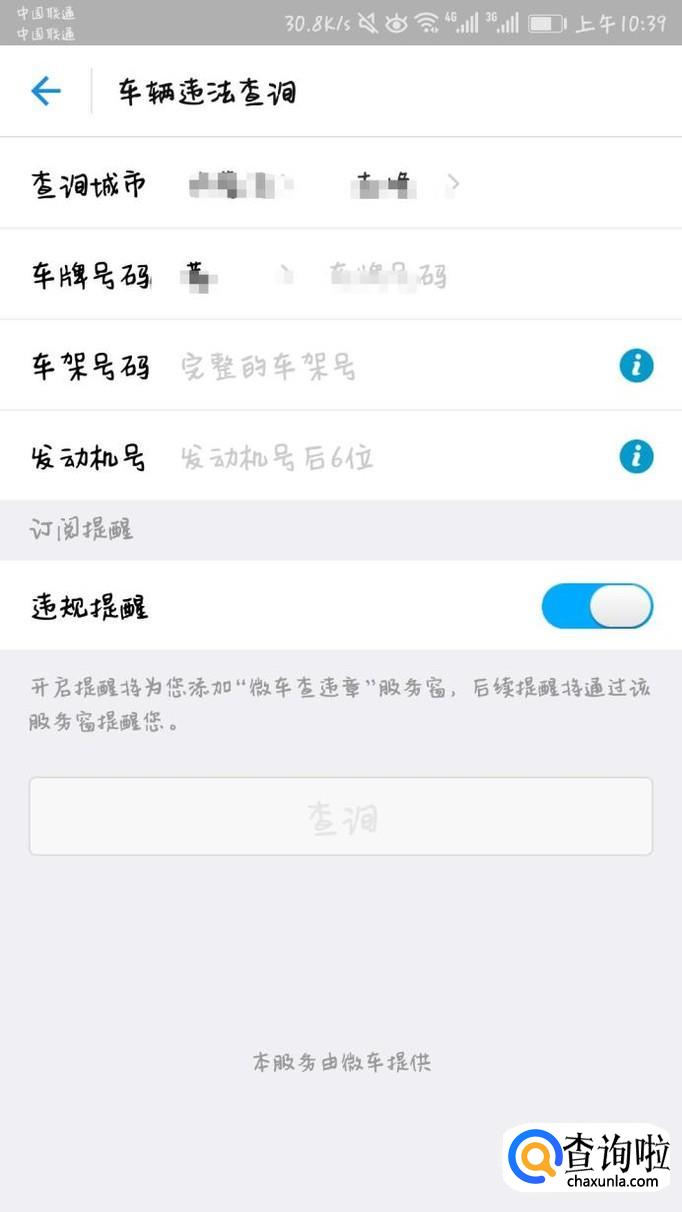This screenshot has width=682, height=1212.
Task: Toggle the 违规提醒 switch
Action: pos(597,607)
